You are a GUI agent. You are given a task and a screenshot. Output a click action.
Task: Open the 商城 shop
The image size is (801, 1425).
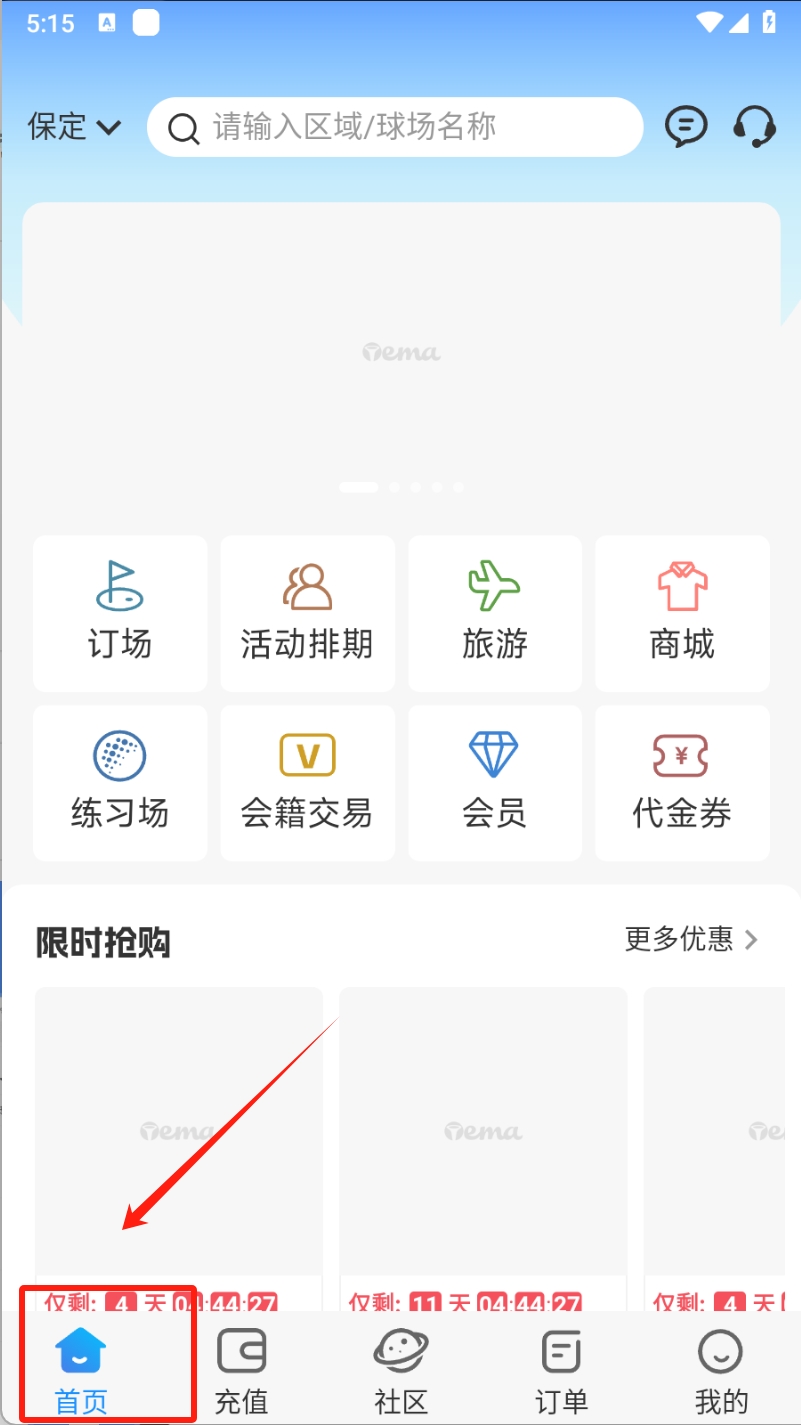point(682,613)
